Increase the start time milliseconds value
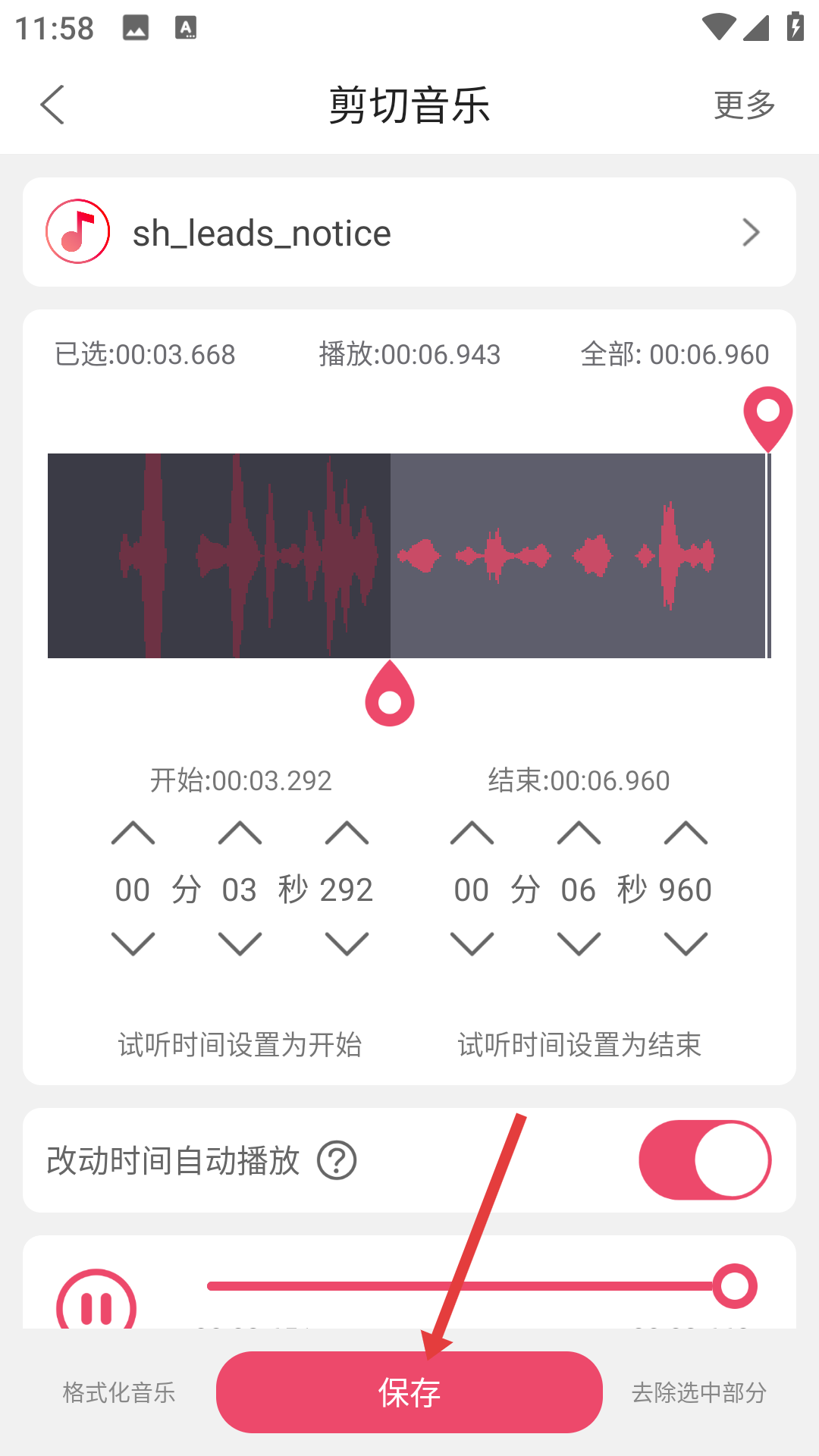 pyautogui.click(x=347, y=833)
